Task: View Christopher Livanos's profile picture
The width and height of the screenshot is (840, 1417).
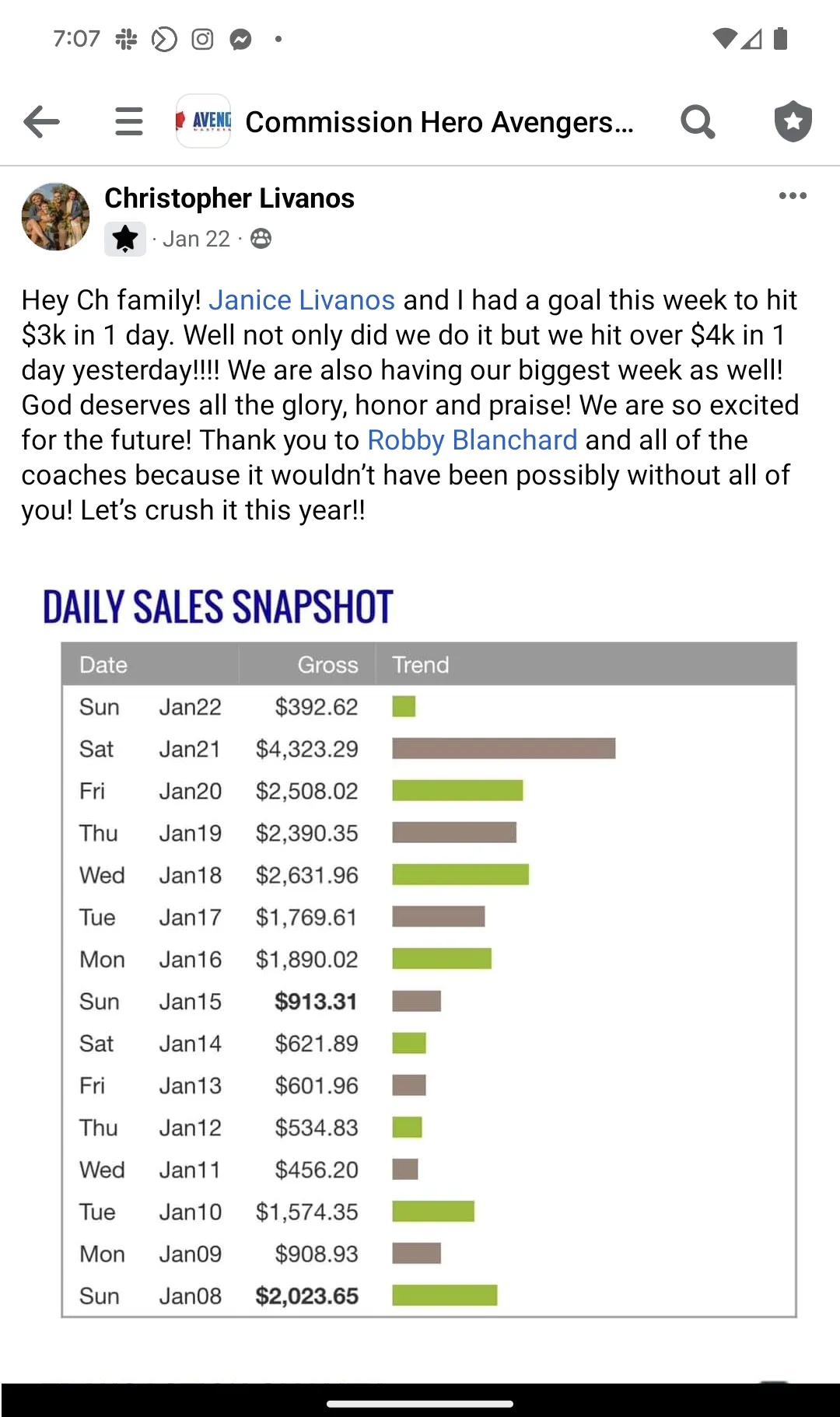Action: (x=55, y=217)
